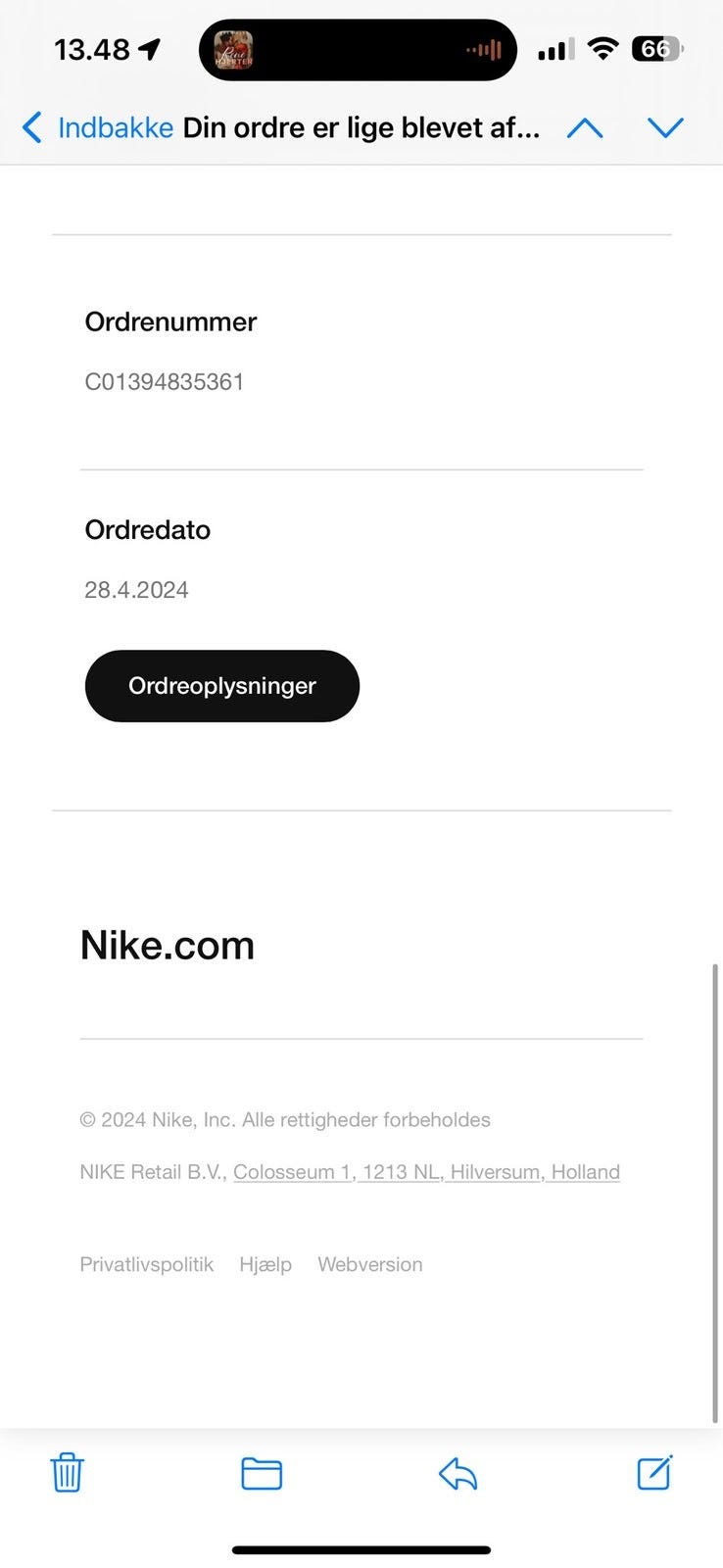Reply using the reply arrow icon
Screen dimensions: 723x1568
tap(457, 1473)
